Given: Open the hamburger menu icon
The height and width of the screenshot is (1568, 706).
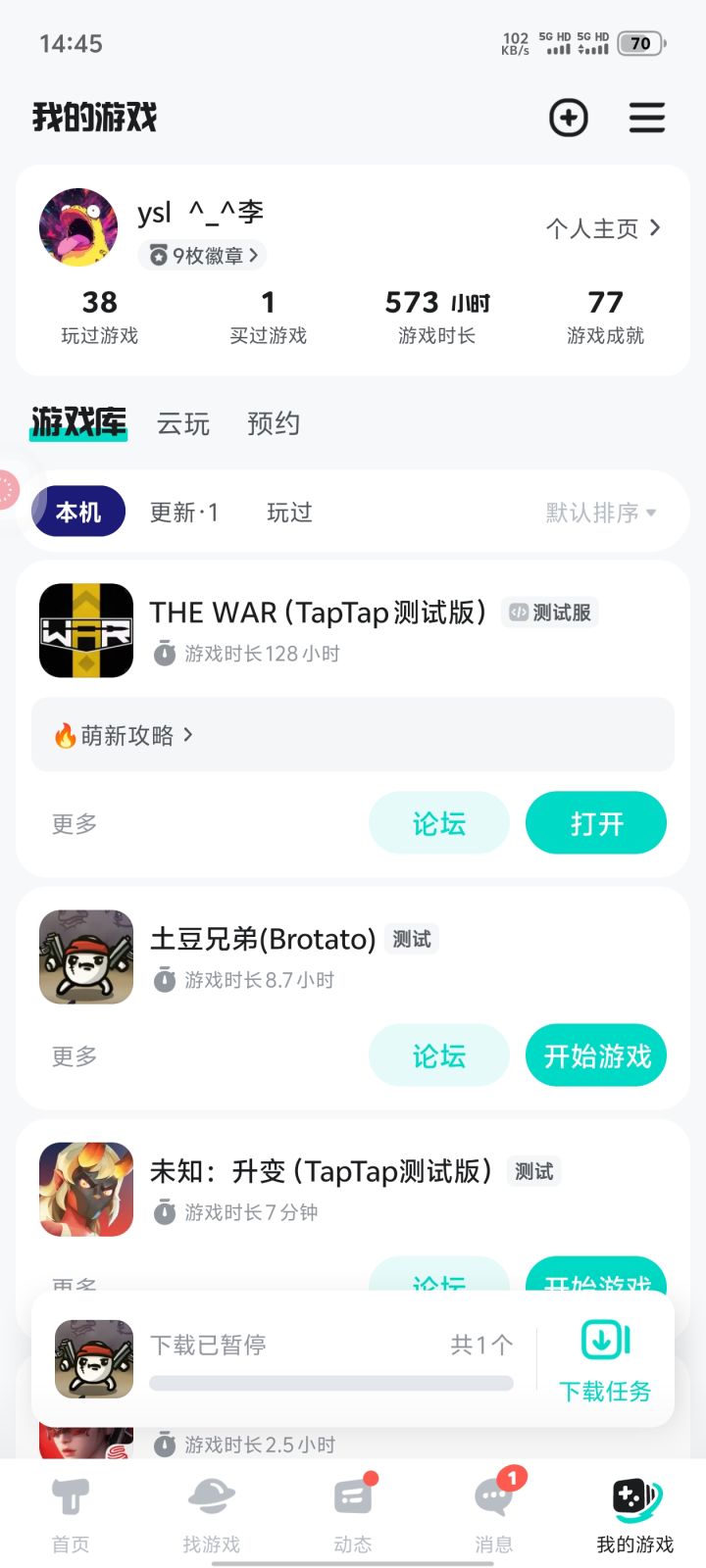Looking at the screenshot, I should (x=646, y=118).
